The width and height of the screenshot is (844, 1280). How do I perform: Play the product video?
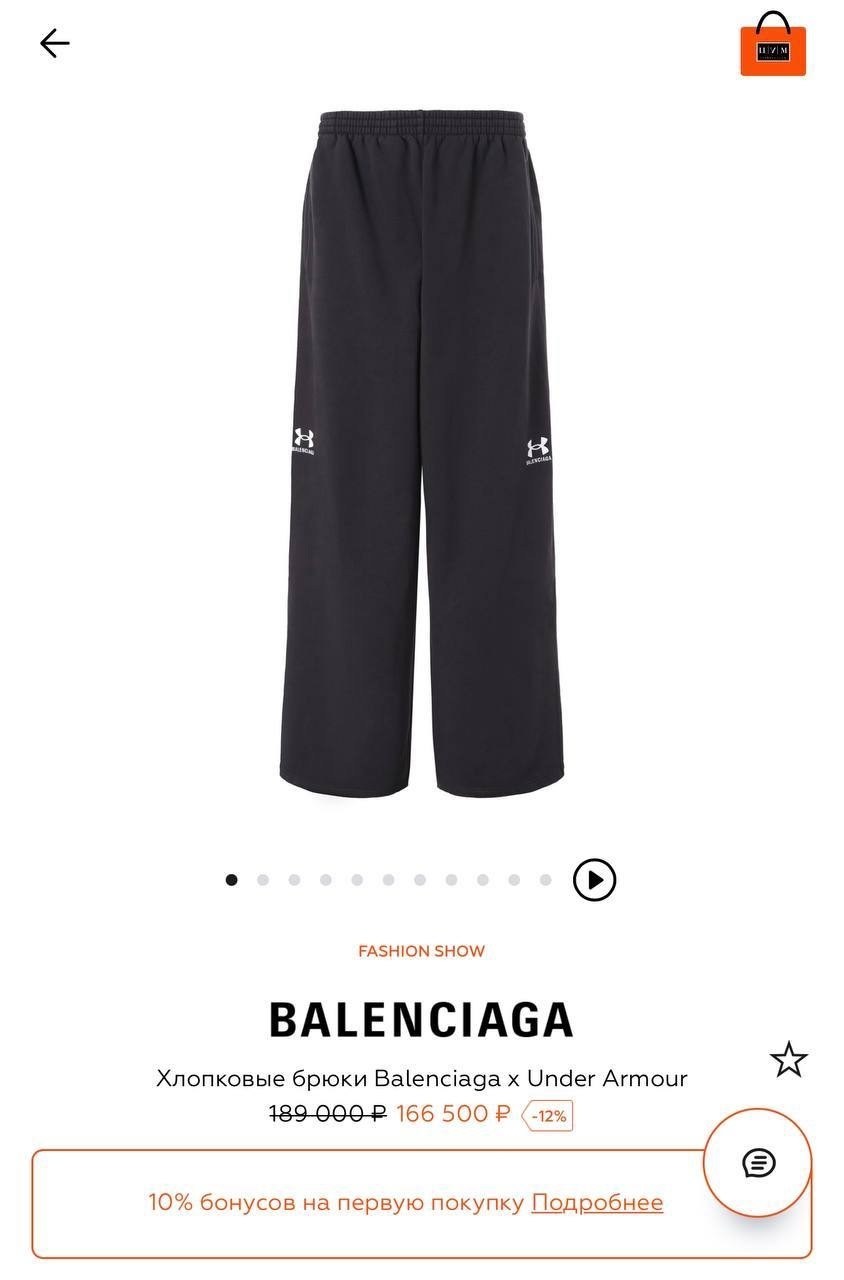tap(594, 880)
